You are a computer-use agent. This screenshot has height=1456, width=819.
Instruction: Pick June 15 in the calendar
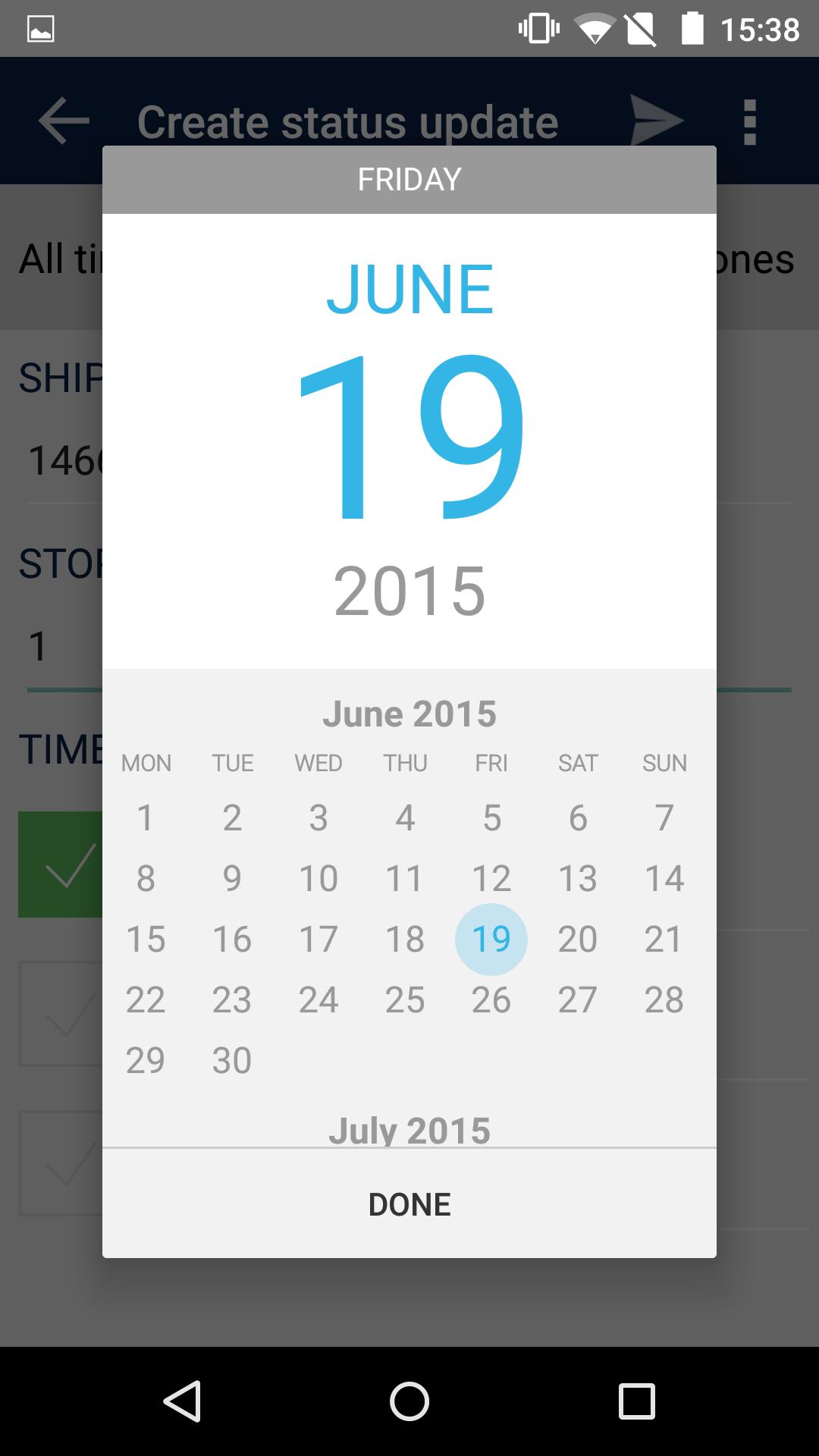coord(146,939)
